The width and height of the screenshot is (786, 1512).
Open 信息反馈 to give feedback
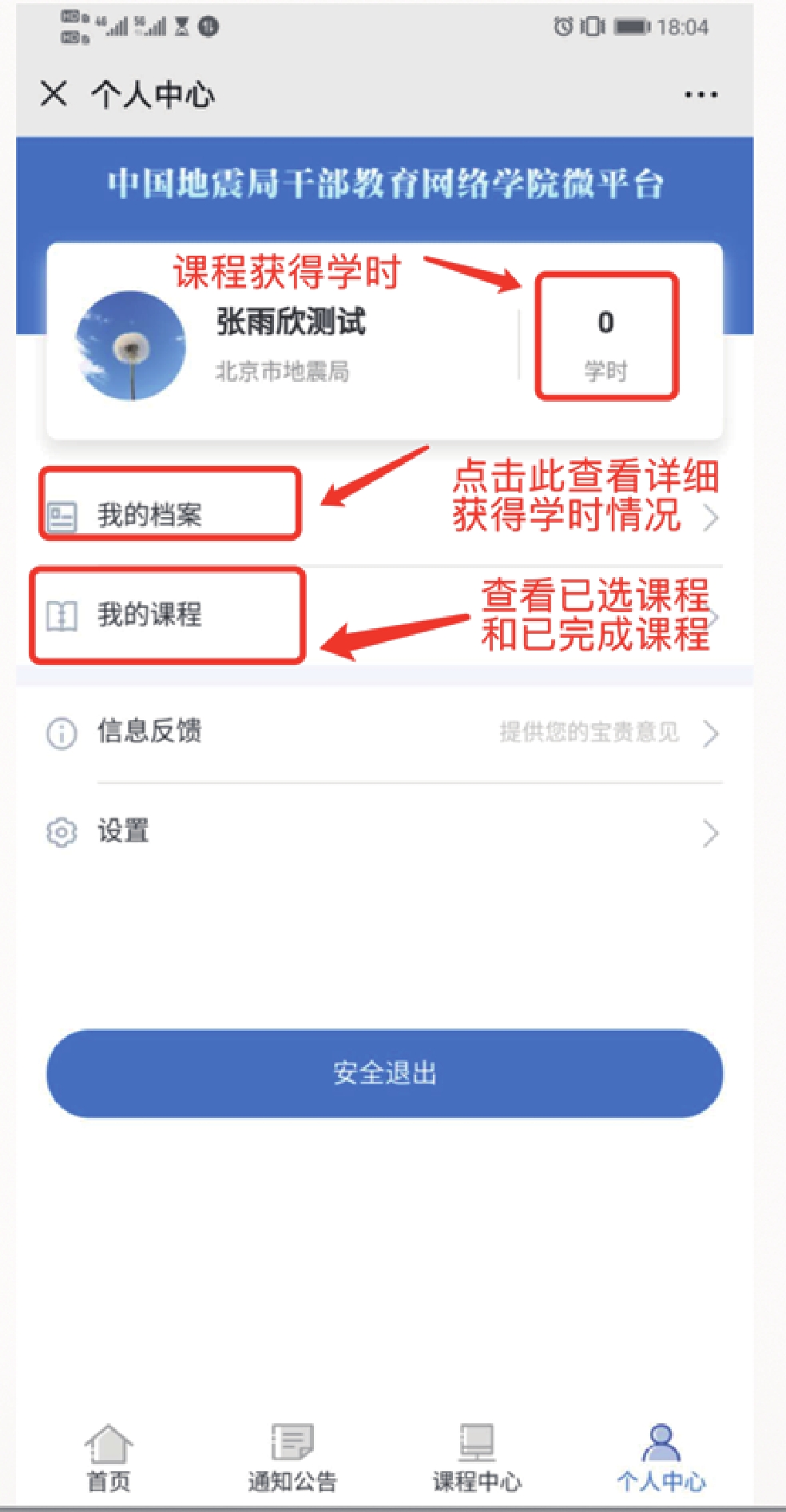click(x=383, y=732)
